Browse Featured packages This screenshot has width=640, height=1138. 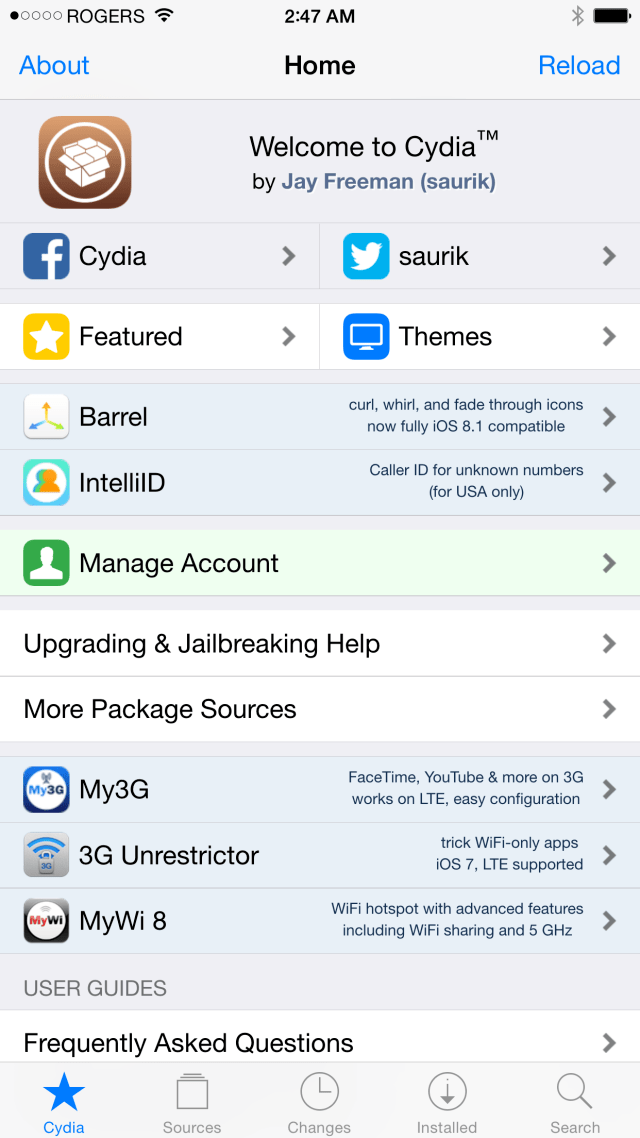pos(160,336)
